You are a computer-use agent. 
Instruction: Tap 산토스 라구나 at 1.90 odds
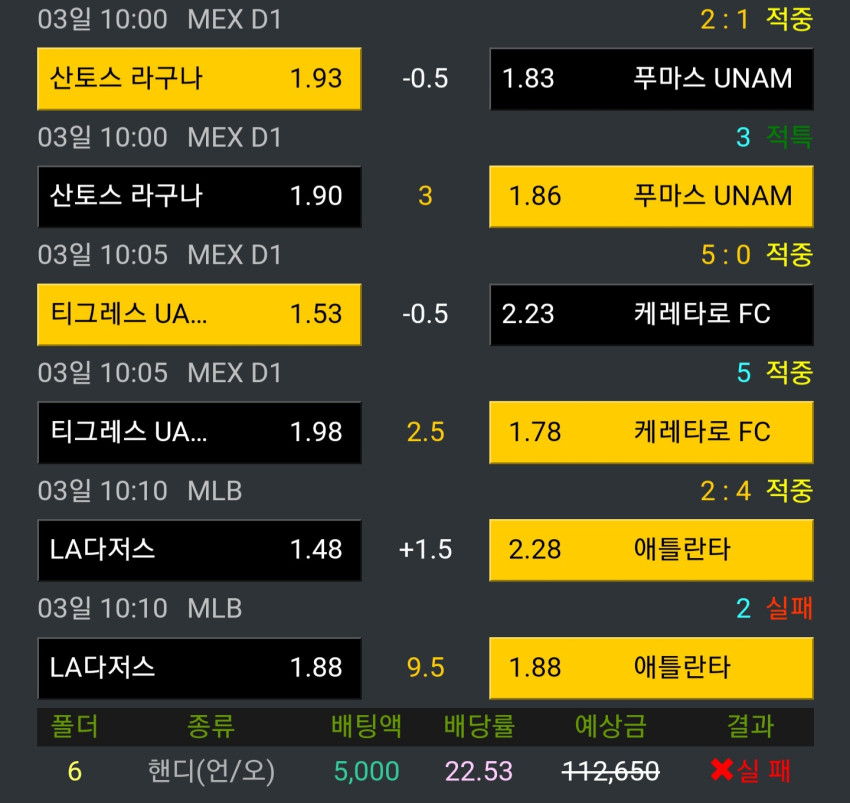point(199,196)
